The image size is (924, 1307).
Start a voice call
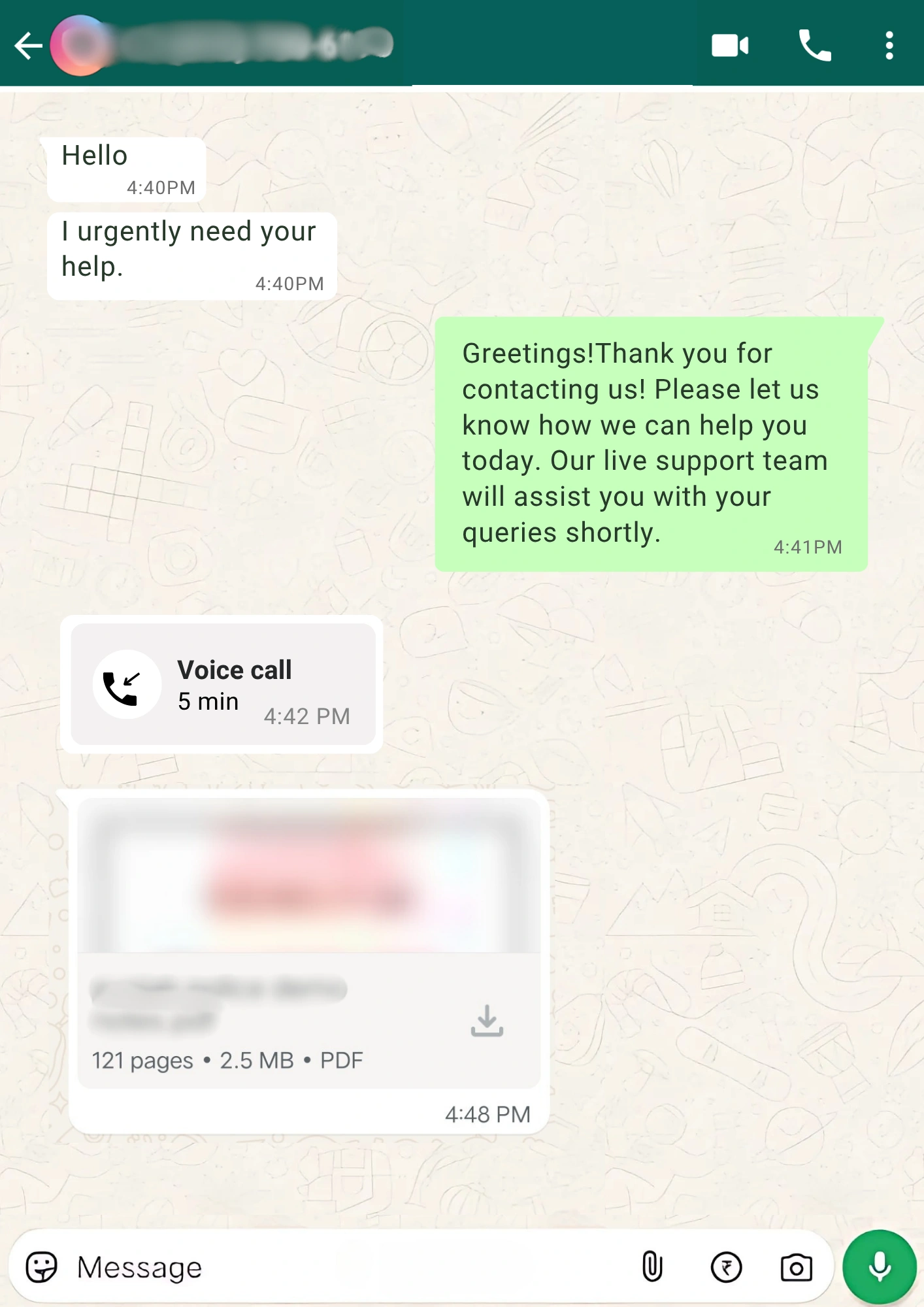coord(814,46)
